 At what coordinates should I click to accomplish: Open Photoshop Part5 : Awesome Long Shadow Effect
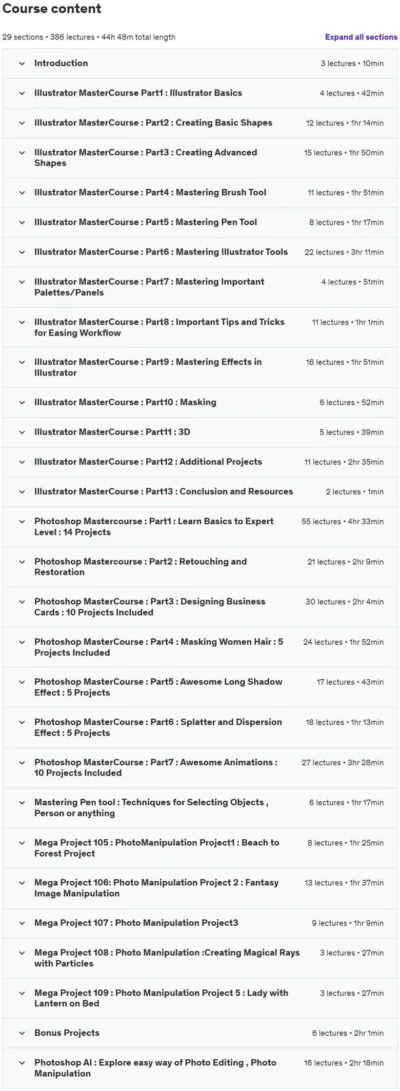tap(200, 687)
